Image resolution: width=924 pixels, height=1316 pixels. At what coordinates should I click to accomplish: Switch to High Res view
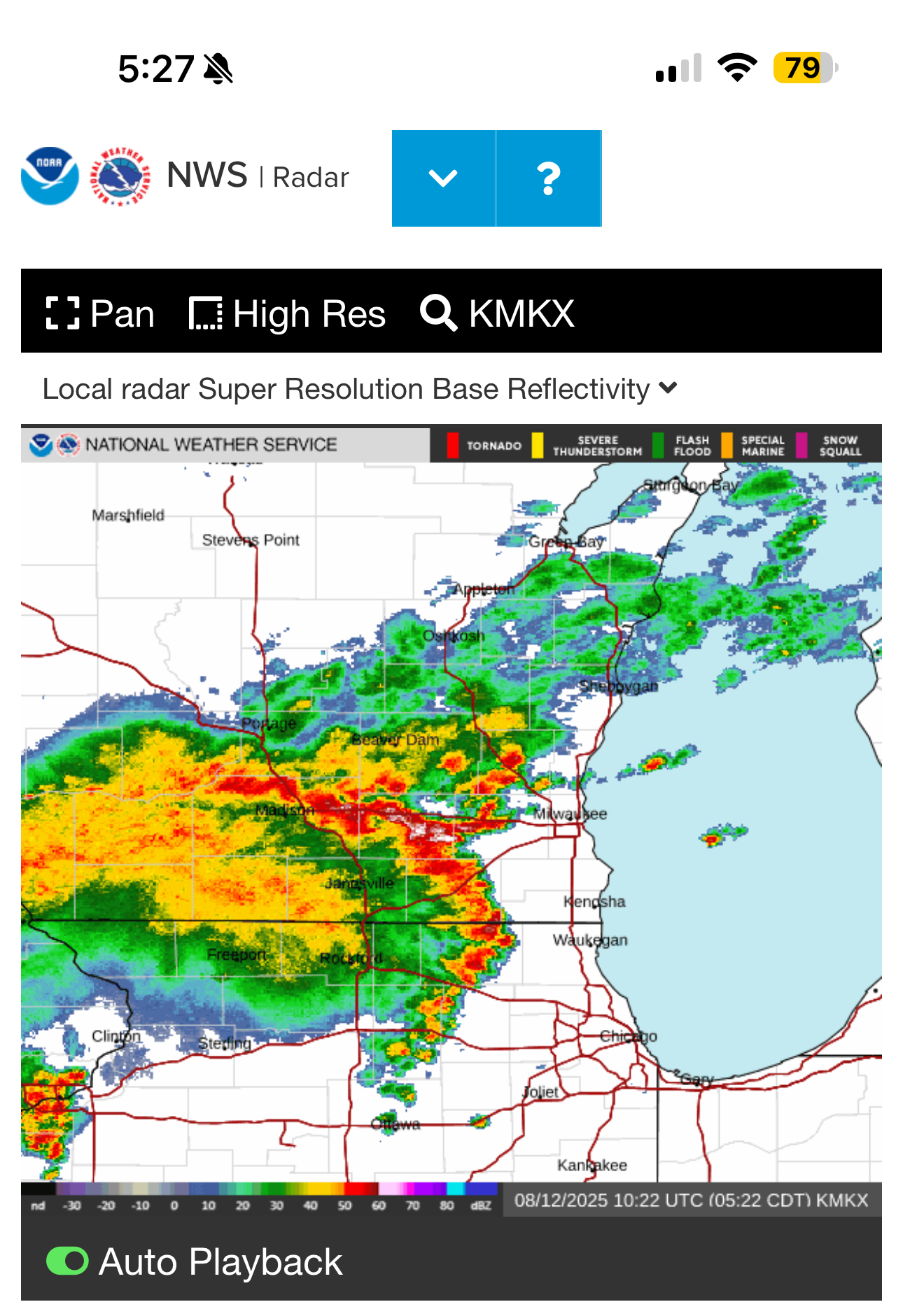288,313
